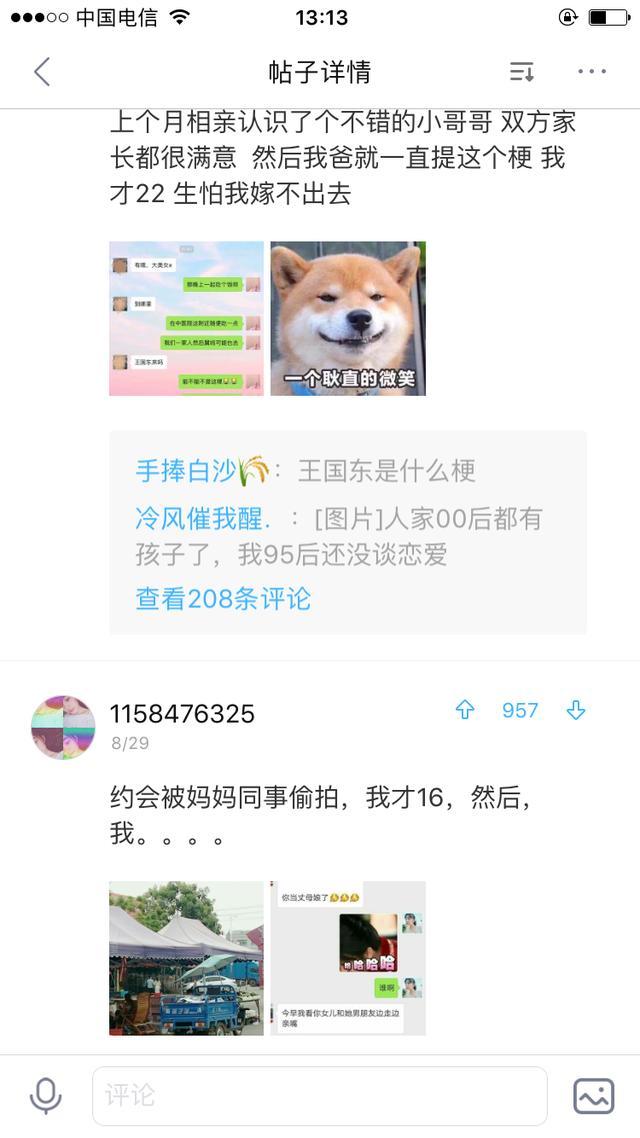Open the three-dot overflow menu
640x1138 pixels.
(x=592, y=72)
